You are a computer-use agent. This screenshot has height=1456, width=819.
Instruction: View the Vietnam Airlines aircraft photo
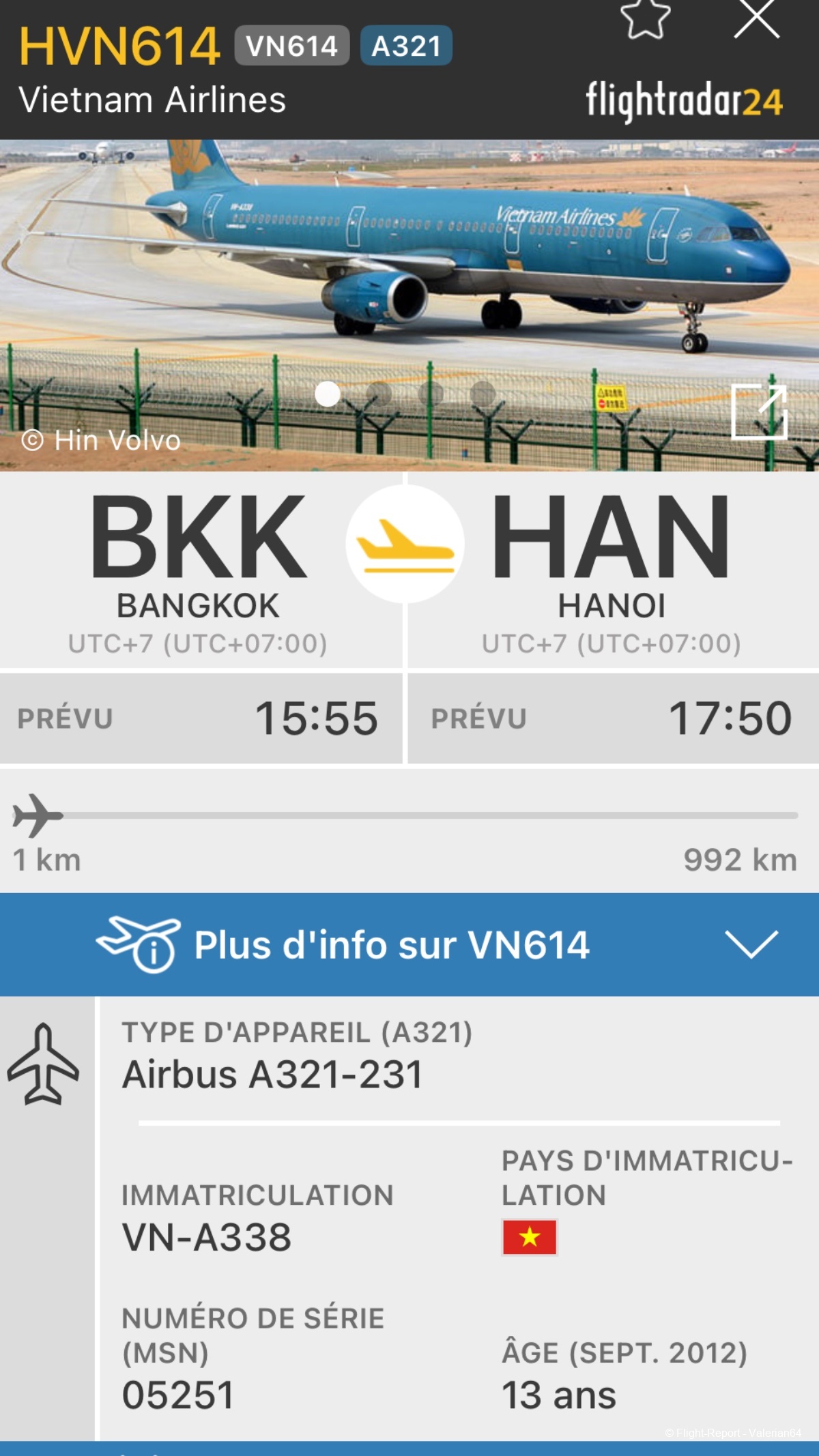pyautogui.click(x=409, y=273)
